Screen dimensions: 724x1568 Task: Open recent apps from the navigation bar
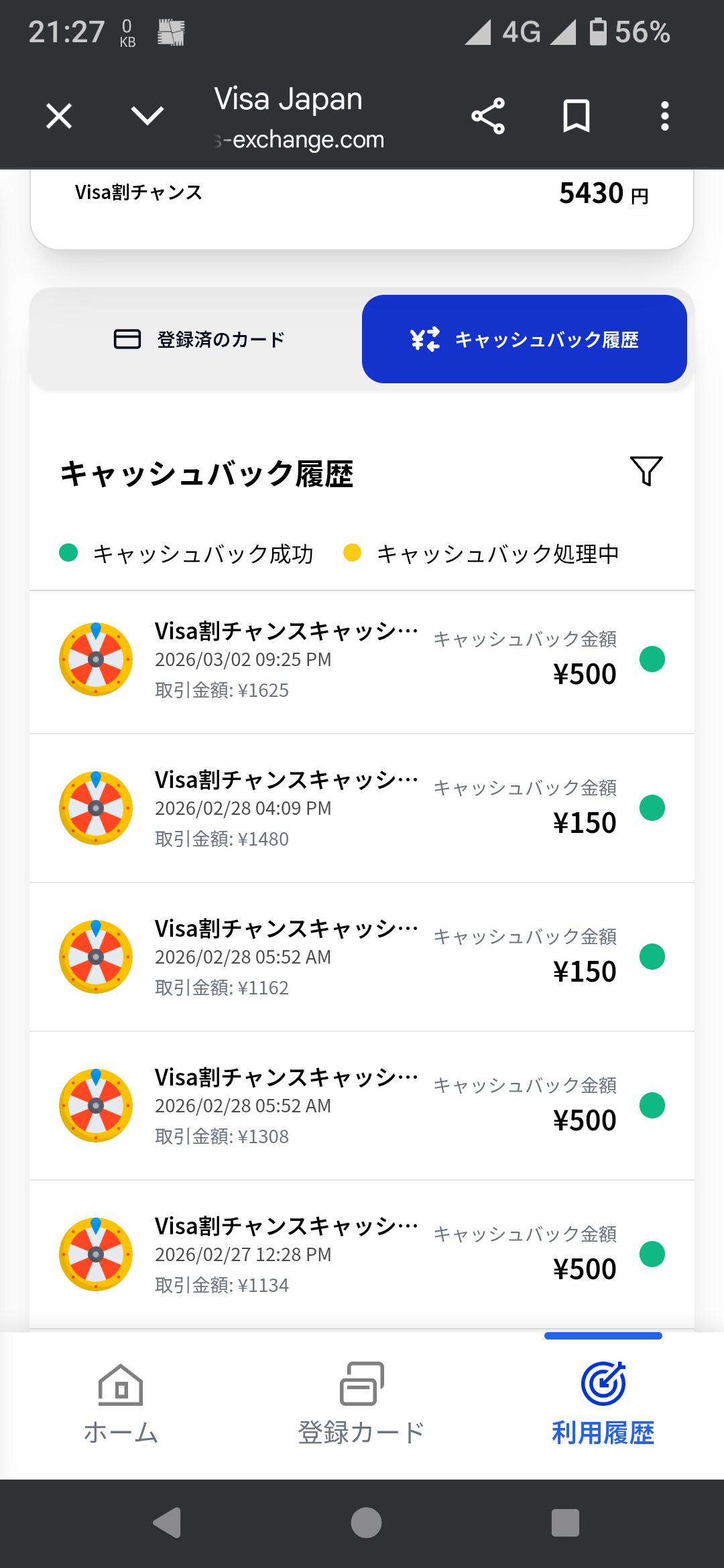tap(565, 1523)
